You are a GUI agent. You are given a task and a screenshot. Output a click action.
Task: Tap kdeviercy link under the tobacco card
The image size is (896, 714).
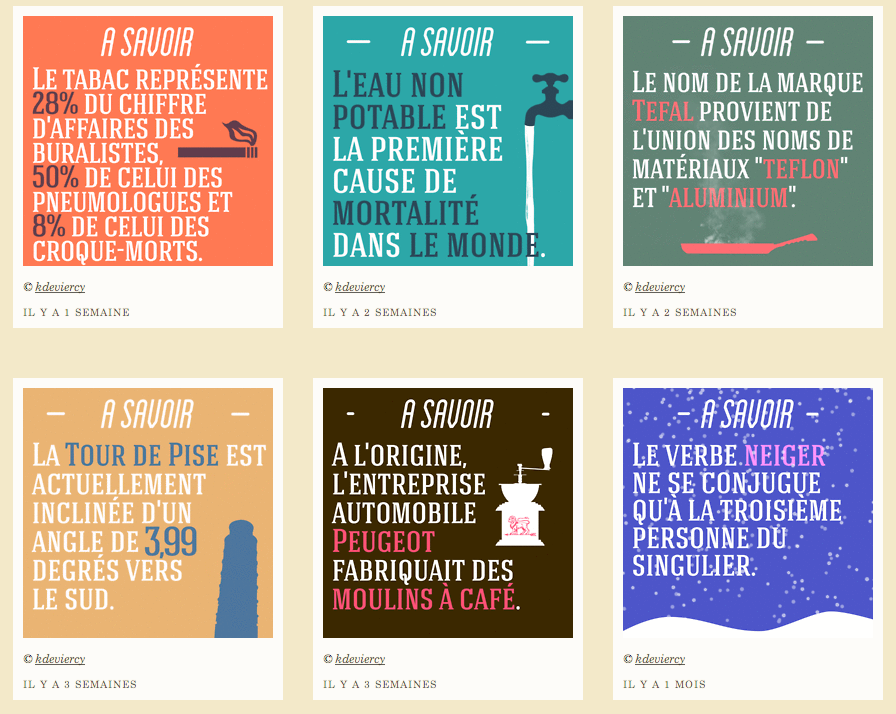(60, 287)
